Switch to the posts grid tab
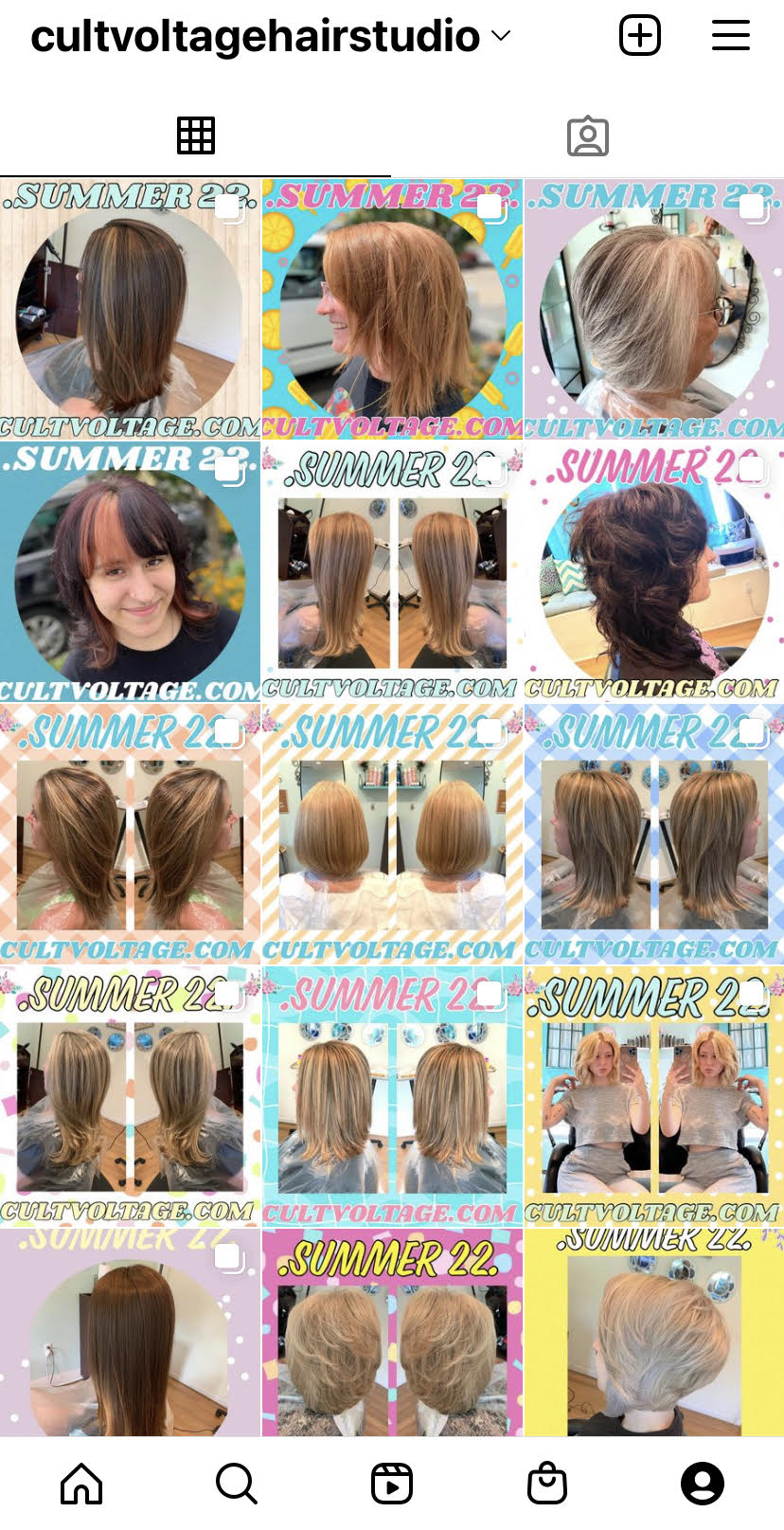The width and height of the screenshot is (784, 1530). click(196, 135)
